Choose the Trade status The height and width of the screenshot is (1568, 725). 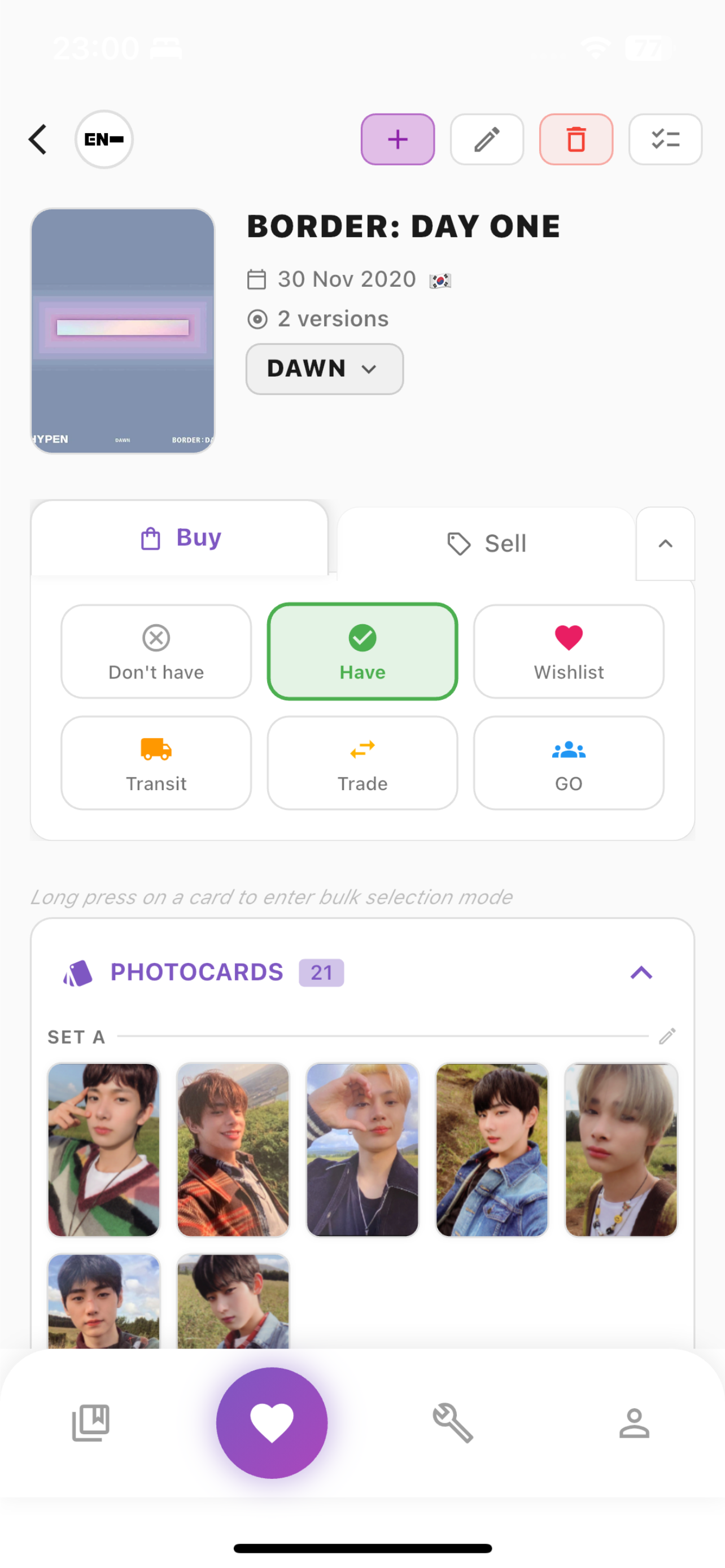click(362, 763)
